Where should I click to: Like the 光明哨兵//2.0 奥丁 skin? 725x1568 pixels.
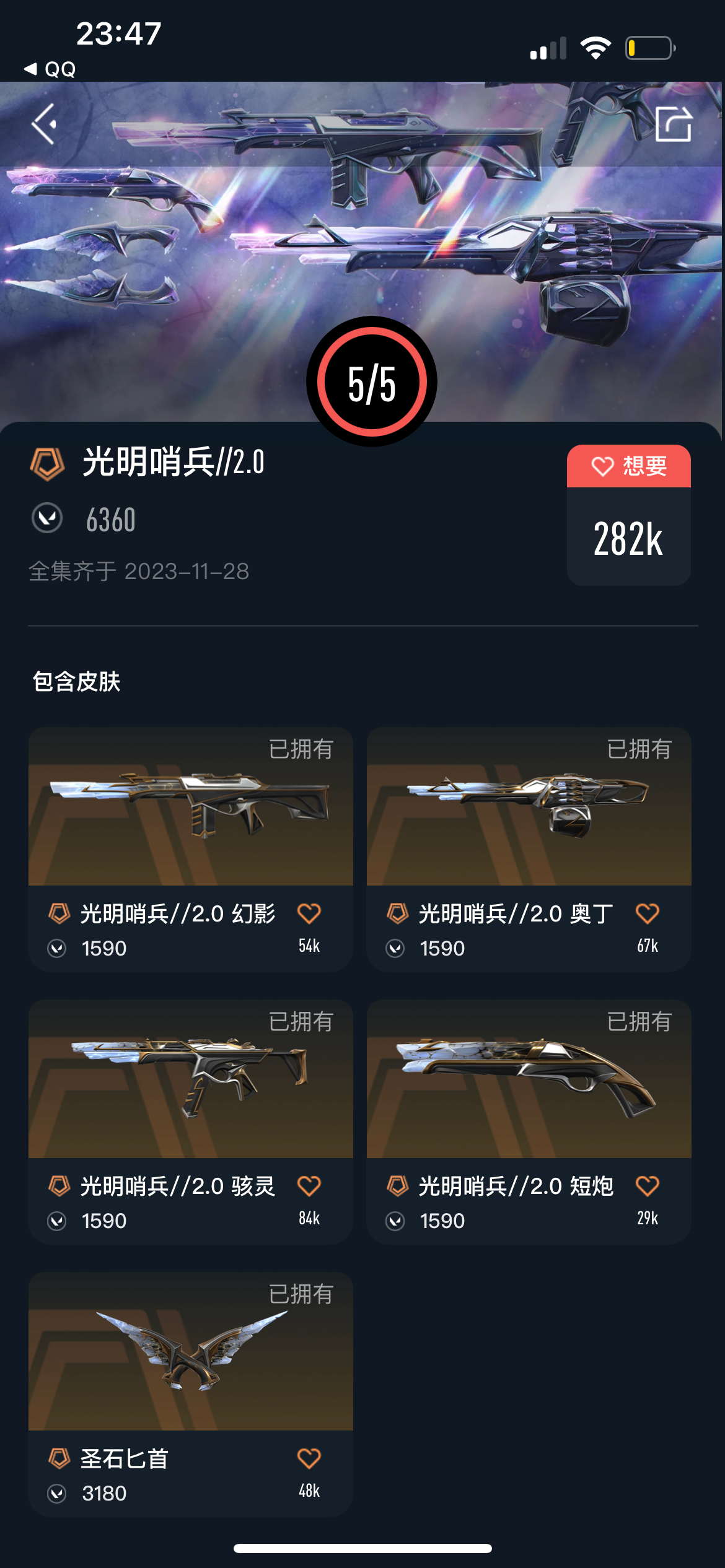click(x=647, y=914)
